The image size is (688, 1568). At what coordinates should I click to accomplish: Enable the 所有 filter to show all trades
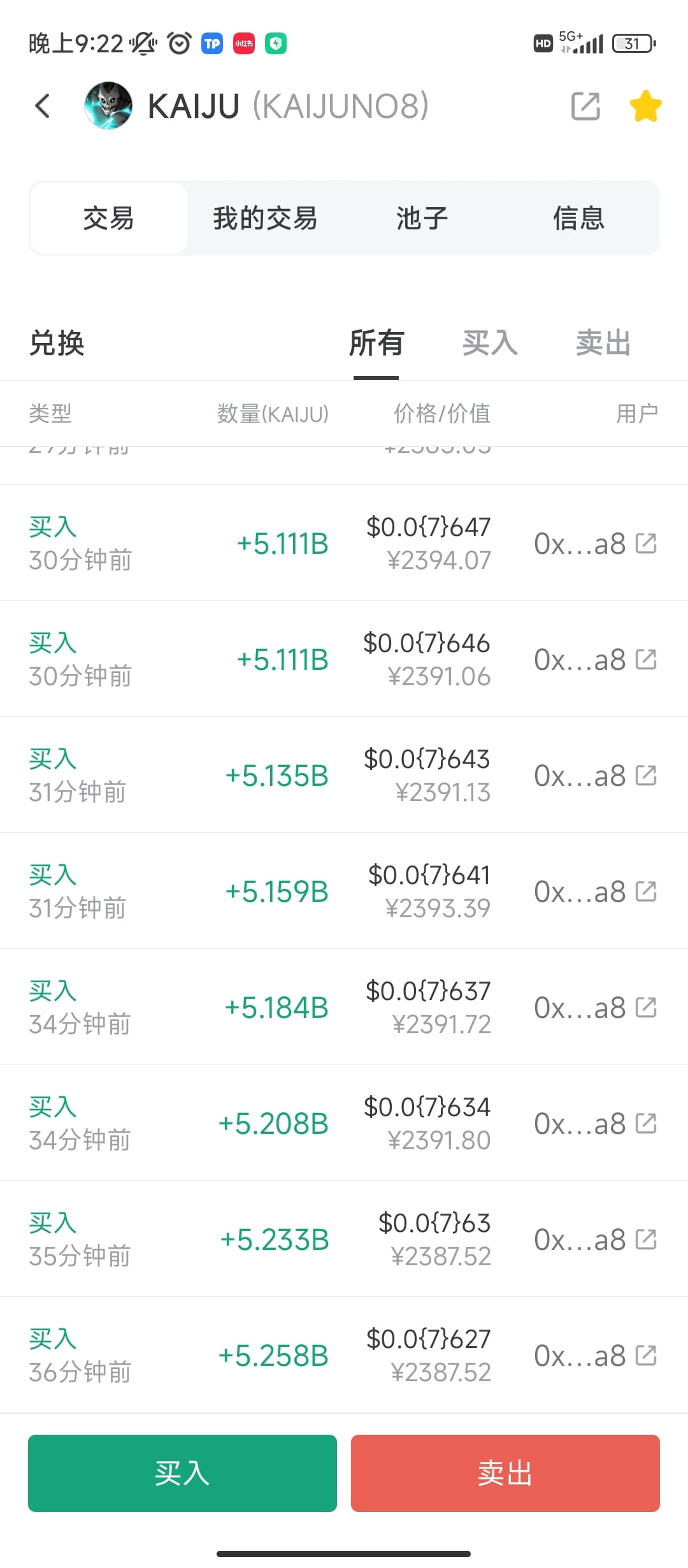[377, 343]
